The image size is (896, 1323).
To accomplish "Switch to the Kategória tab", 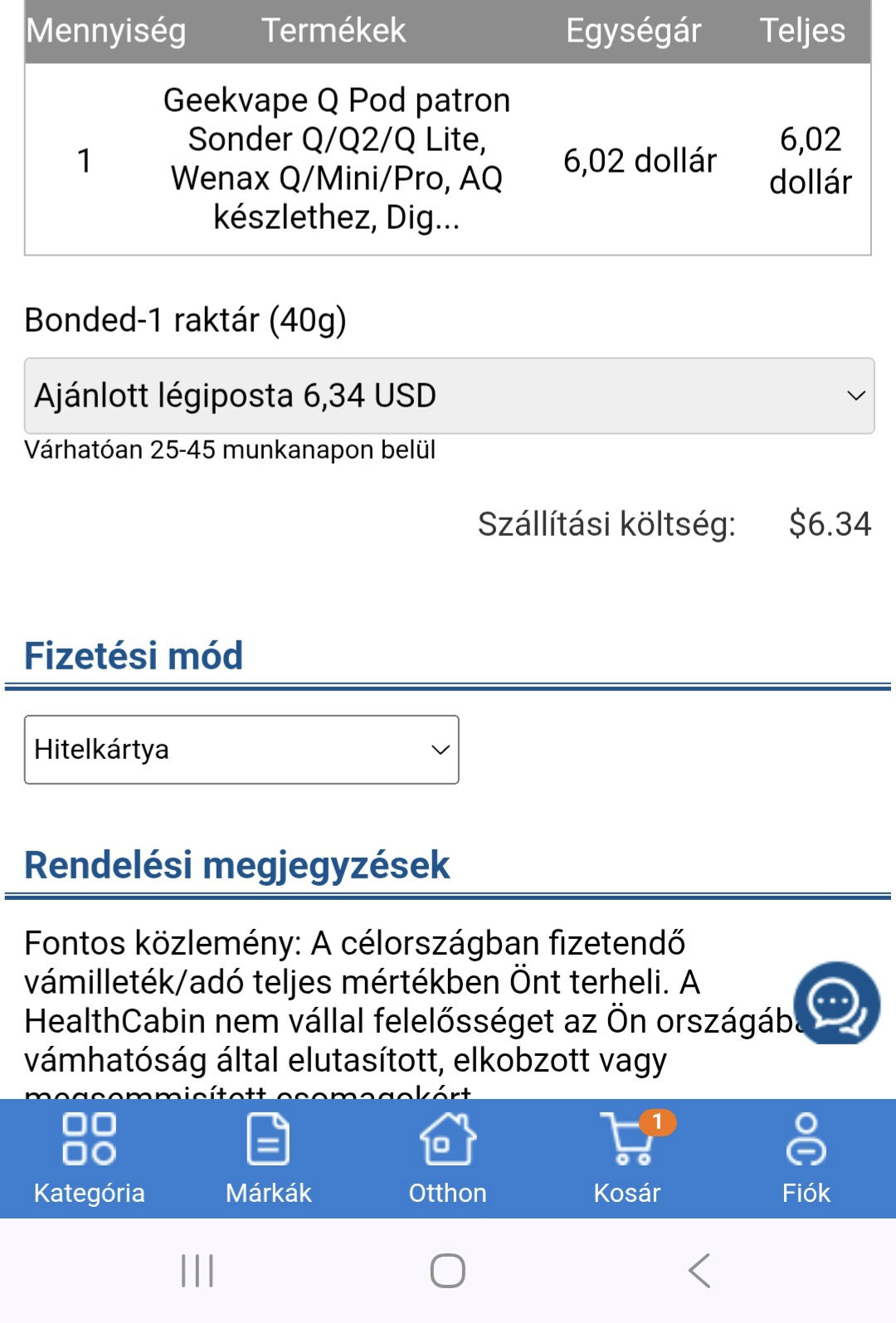I will (x=90, y=1158).
